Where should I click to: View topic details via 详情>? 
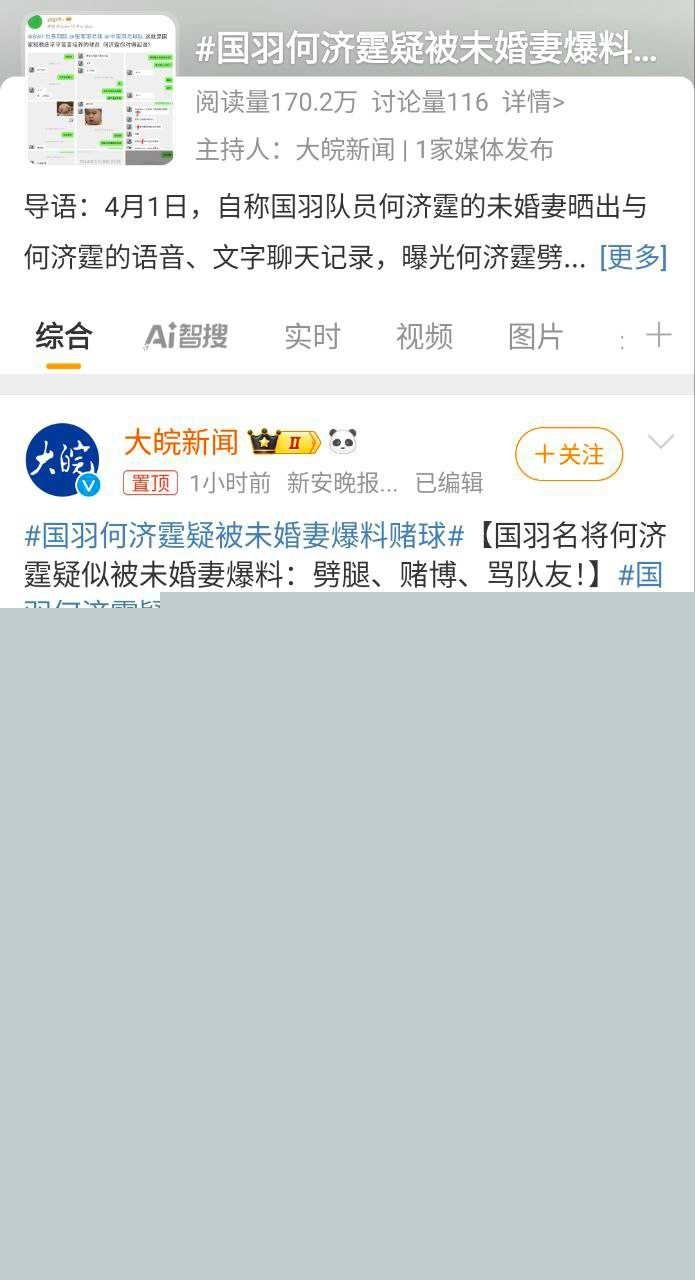coord(533,102)
